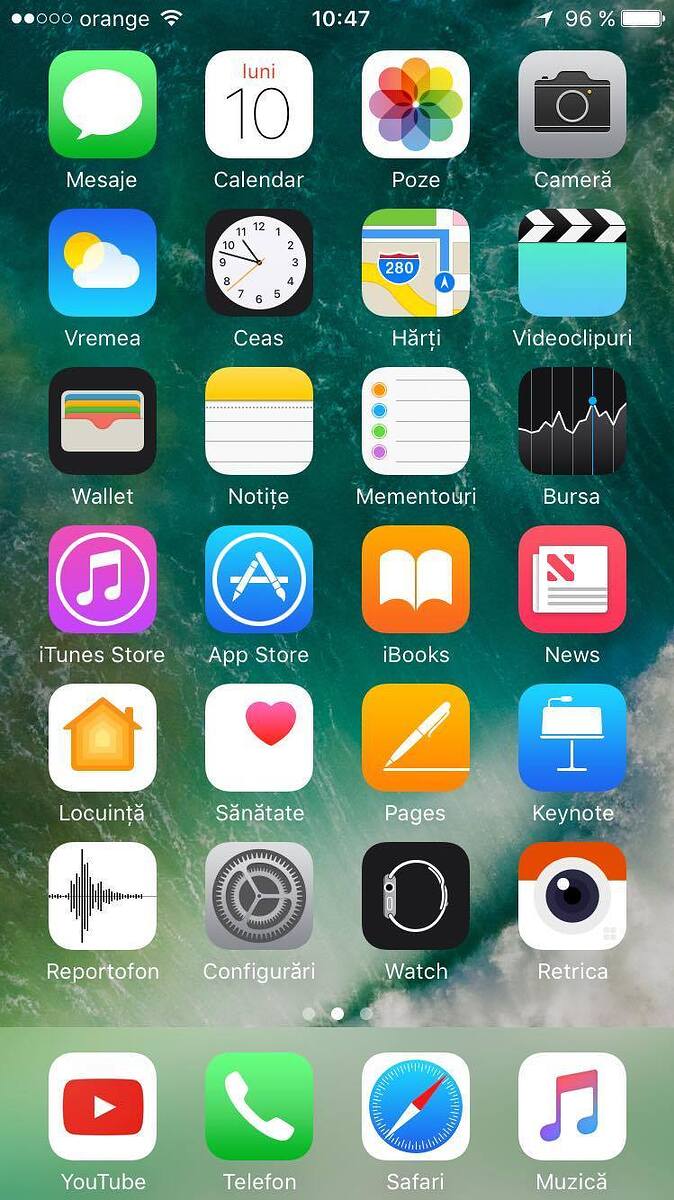Launch Hărți maps
This screenshot has height=1200, width=674.
tap(416, 262)
